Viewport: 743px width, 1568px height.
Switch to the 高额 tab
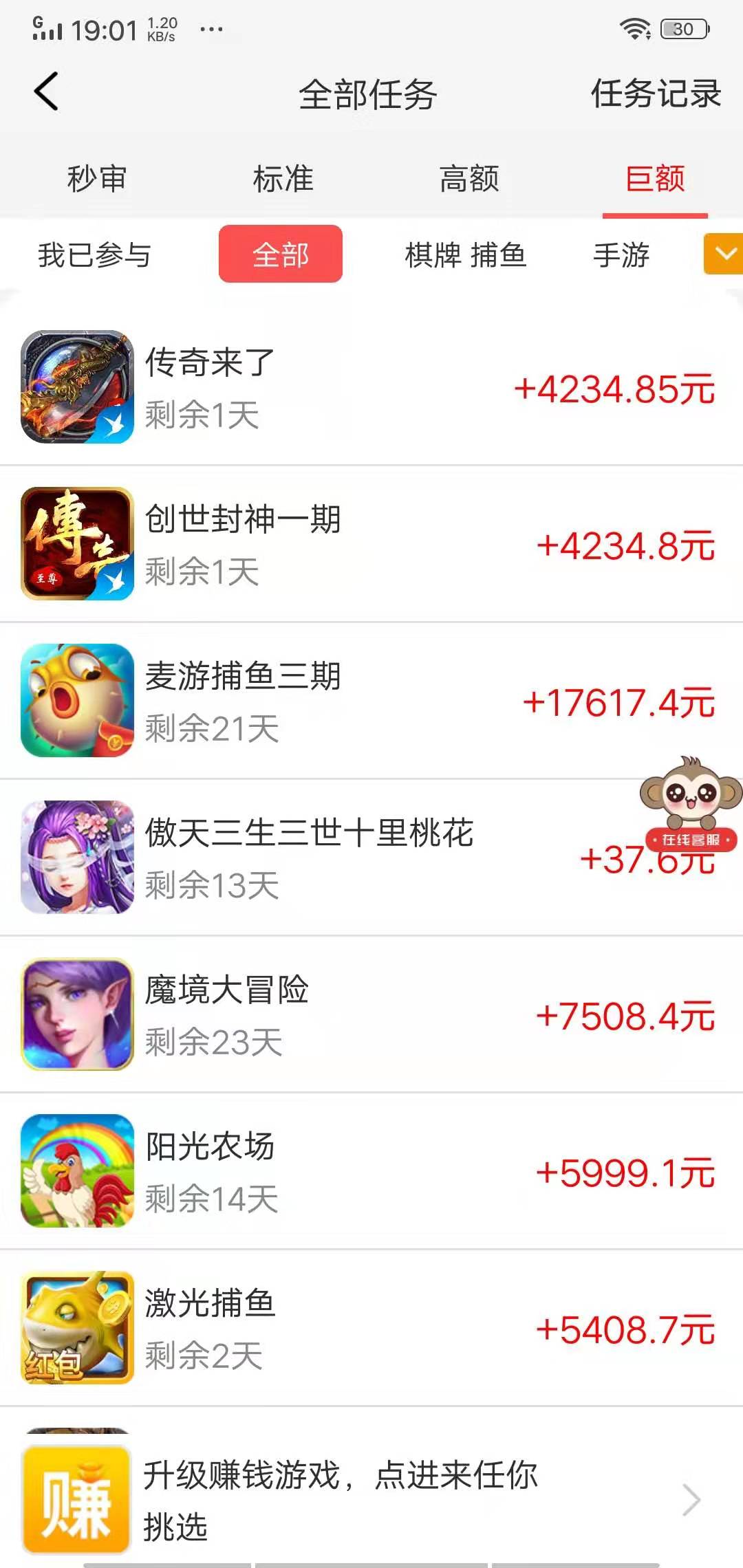469,179
